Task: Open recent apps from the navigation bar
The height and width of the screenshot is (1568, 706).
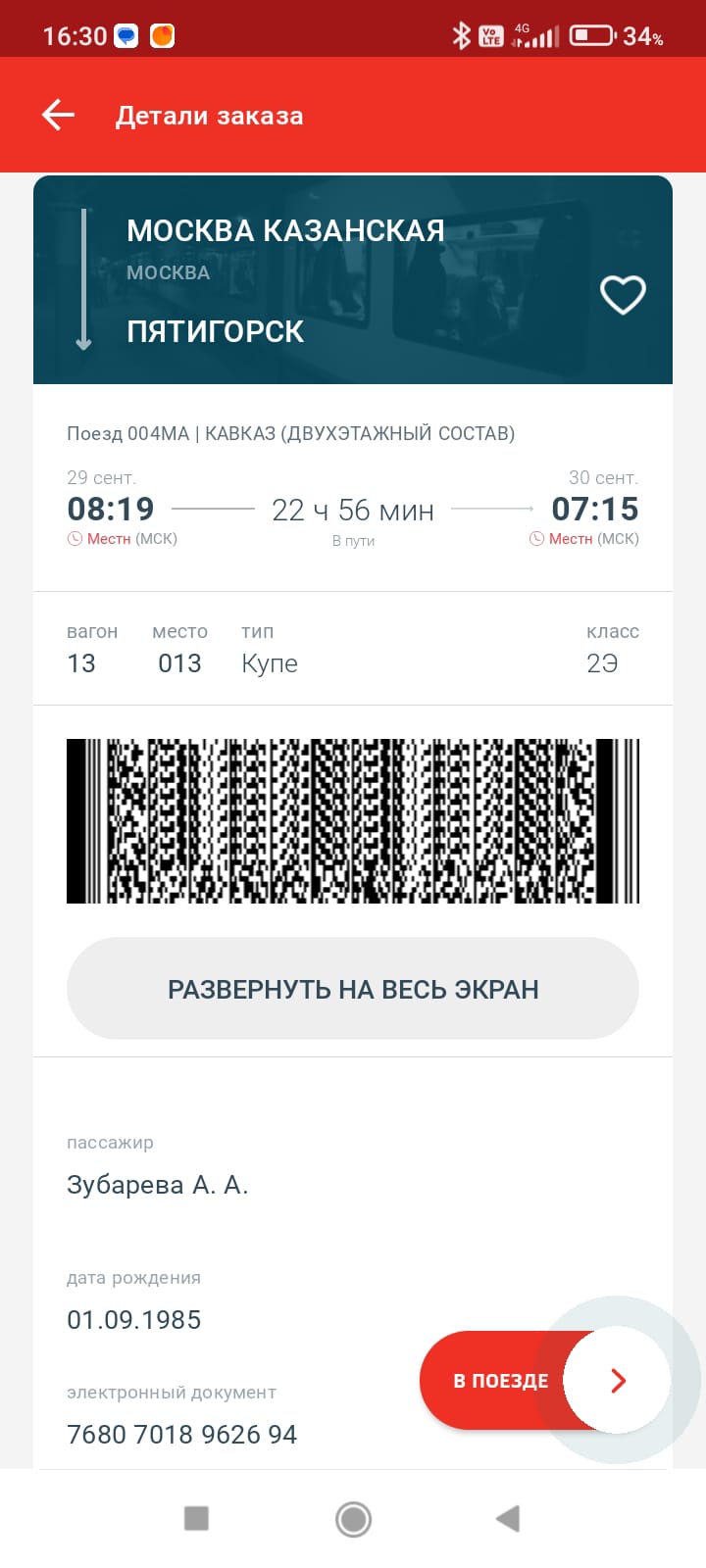Action: (x=196, y=1518)
